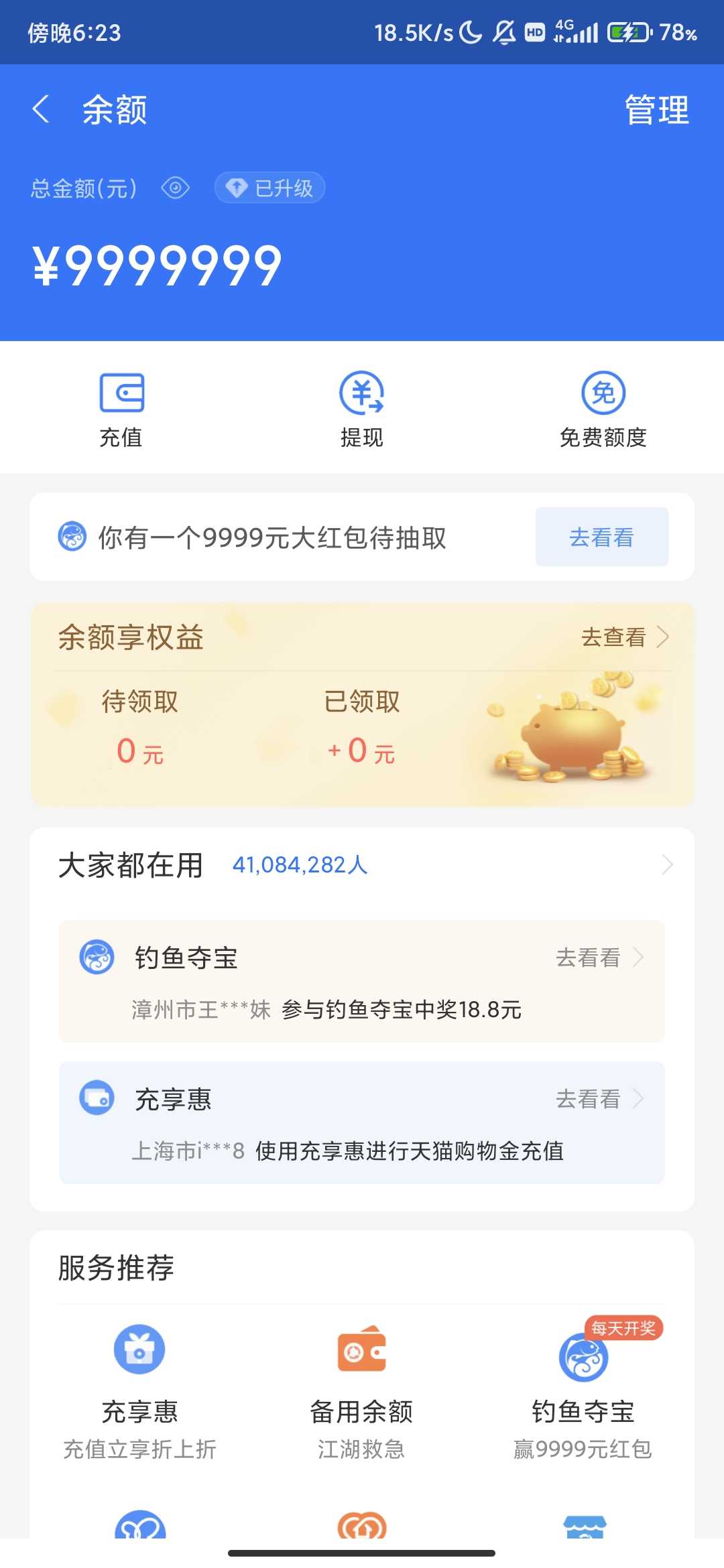Open the chevron next to 大家都在用
This screenshot has height=1568, width=724.
pos(668,864)
